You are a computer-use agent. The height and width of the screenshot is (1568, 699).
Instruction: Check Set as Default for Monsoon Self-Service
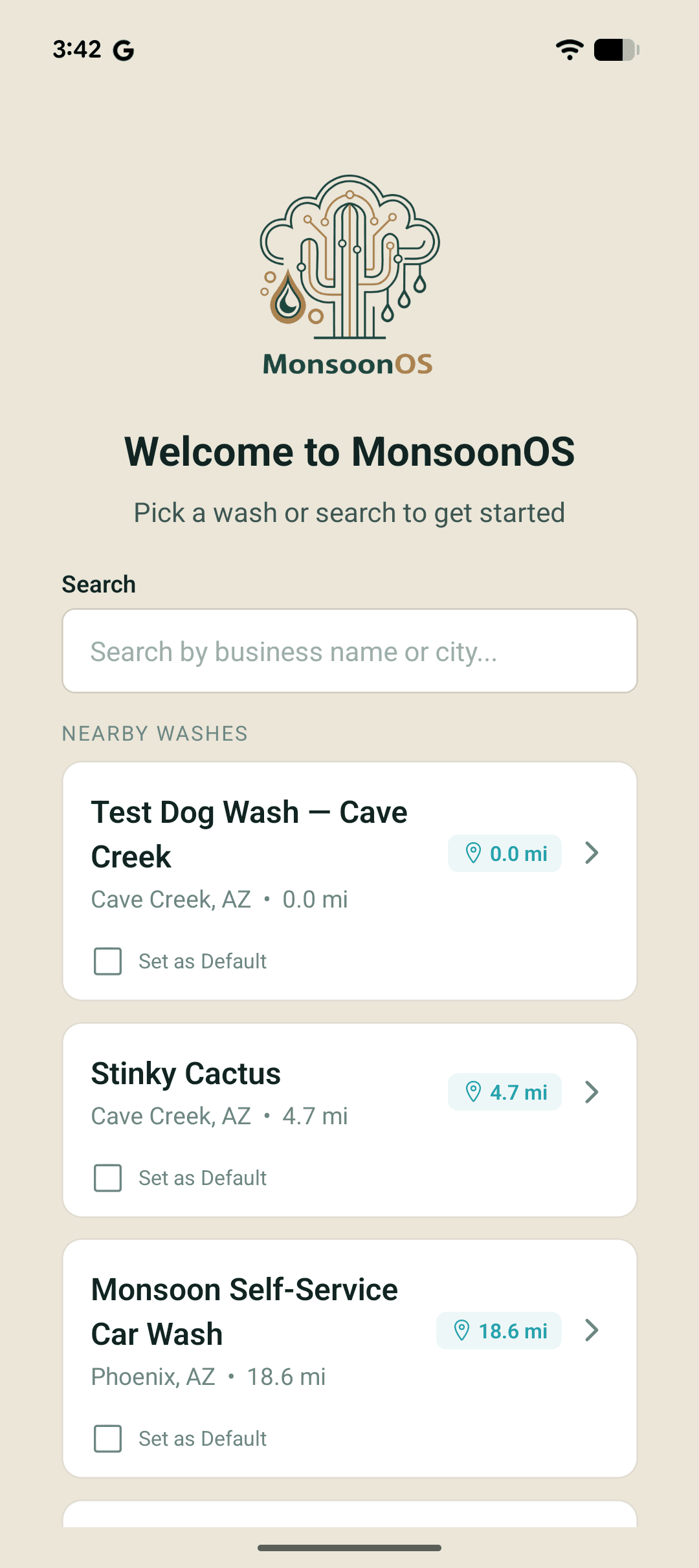pos(107,1438)
